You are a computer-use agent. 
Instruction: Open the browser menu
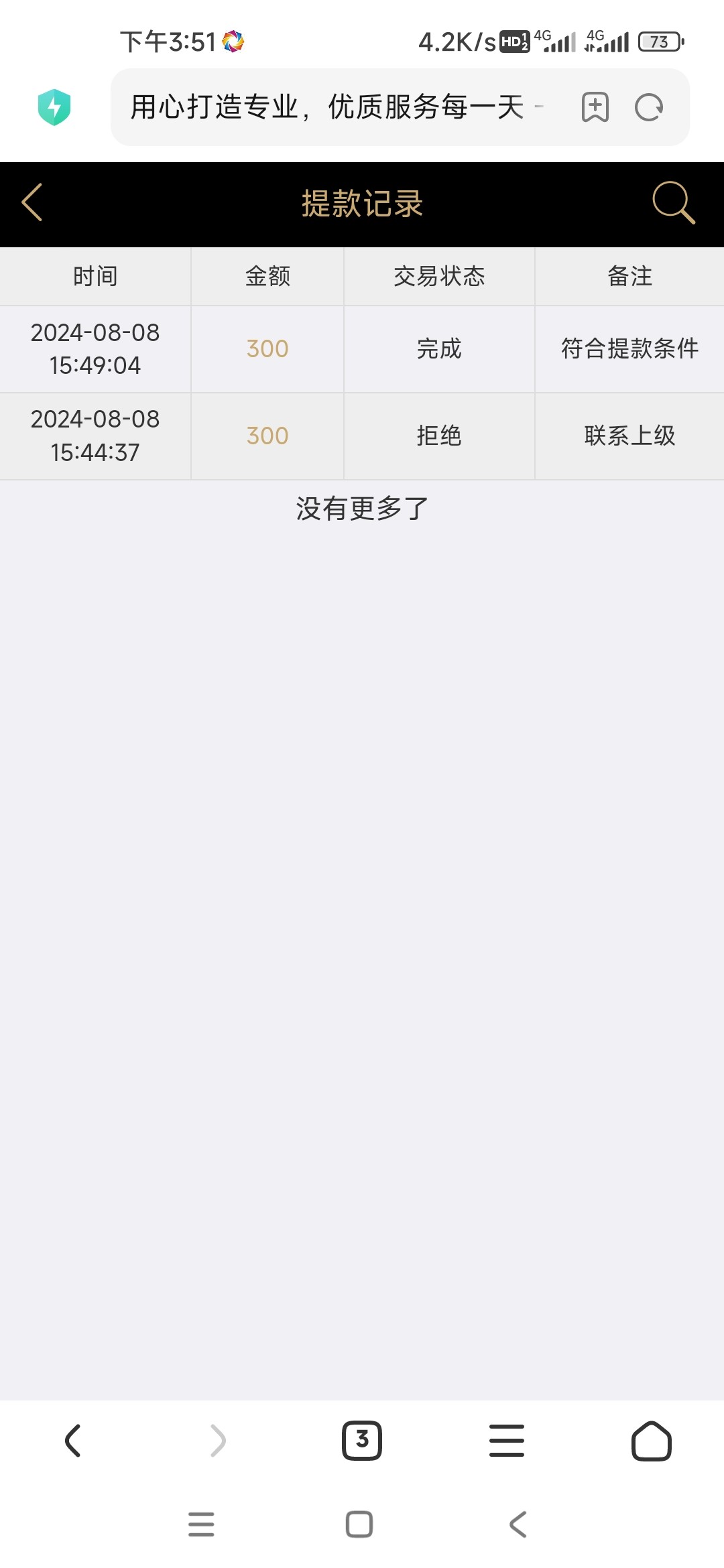click(x=507, y=1441)
